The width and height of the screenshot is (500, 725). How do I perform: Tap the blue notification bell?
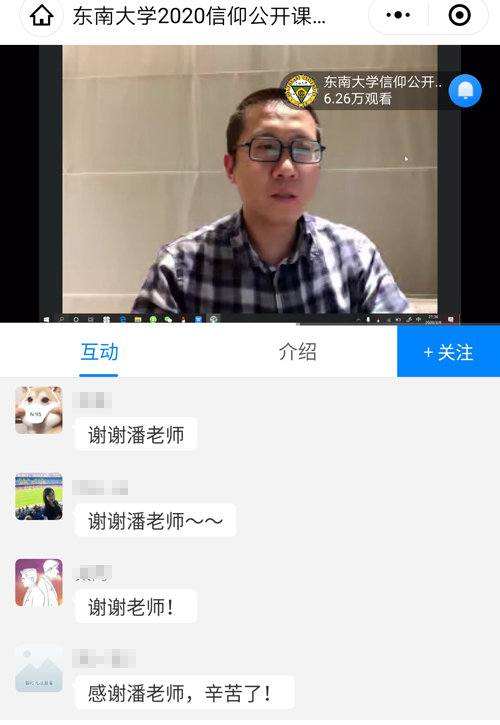[x=465, y=91]
